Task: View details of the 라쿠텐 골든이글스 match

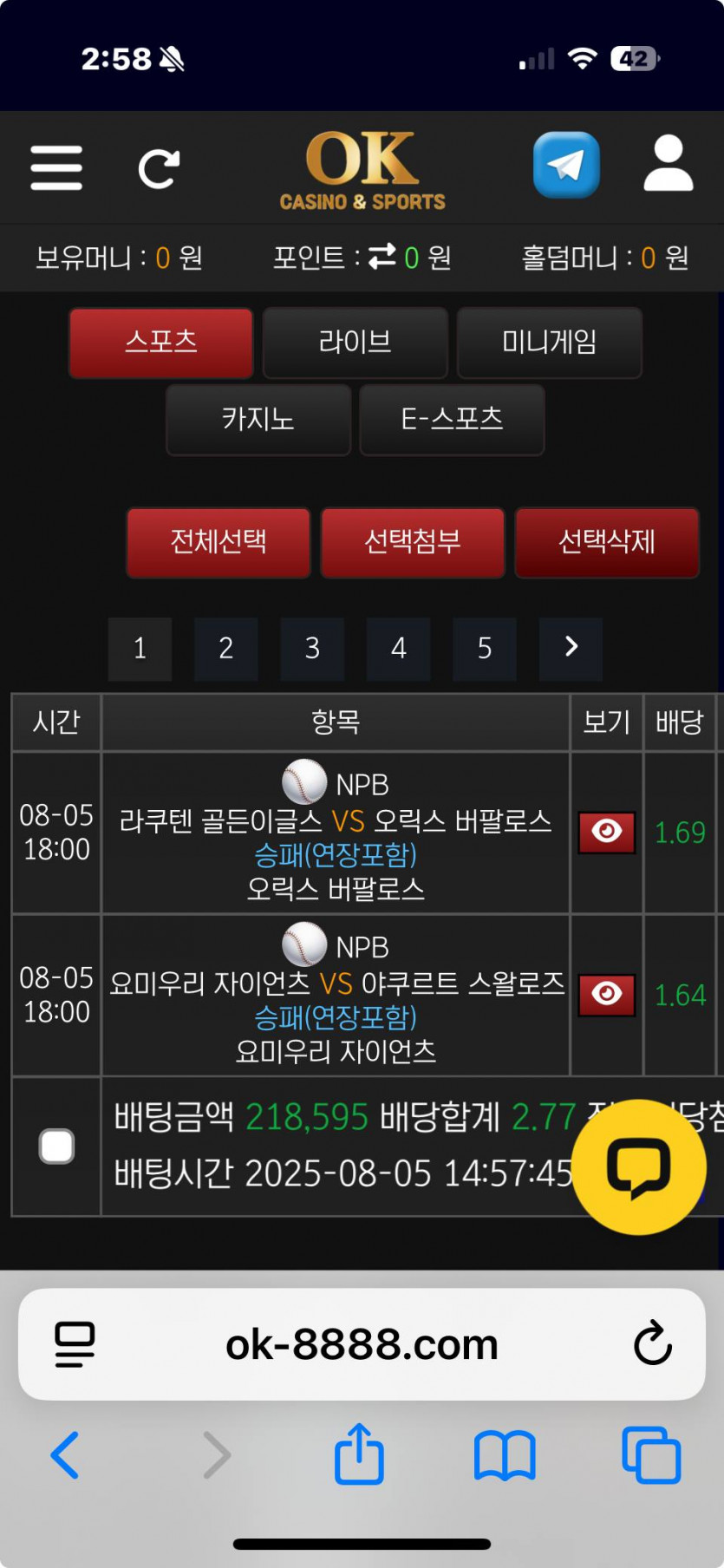Action: coord(607,833)
